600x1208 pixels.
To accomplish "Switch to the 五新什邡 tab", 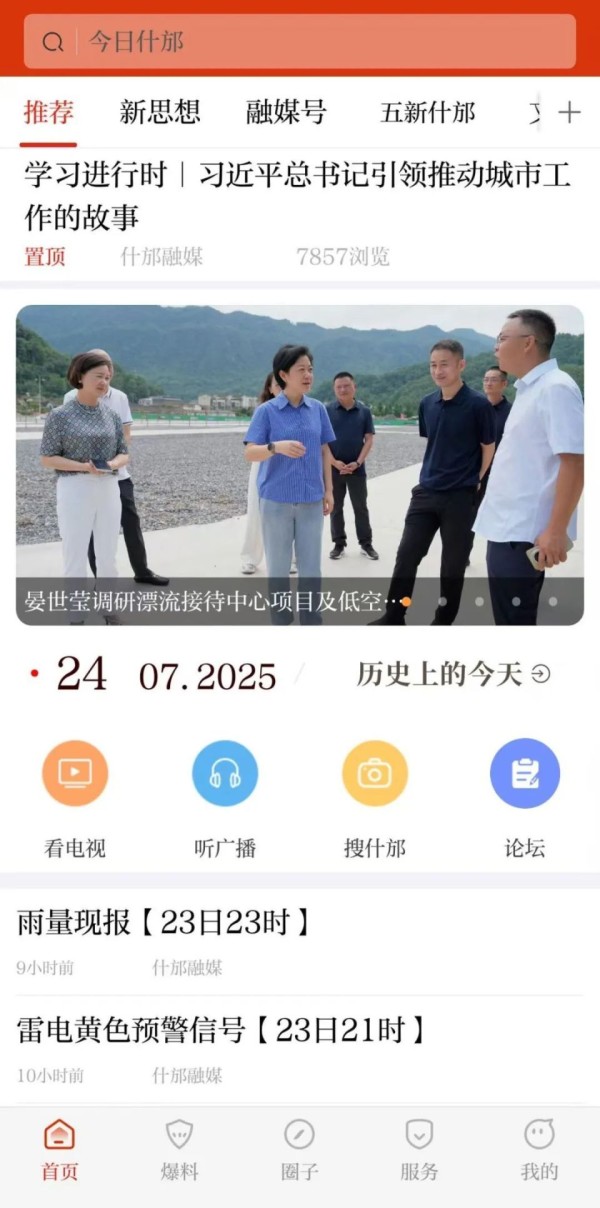I will pyautogui.click(x=427, y=112).
